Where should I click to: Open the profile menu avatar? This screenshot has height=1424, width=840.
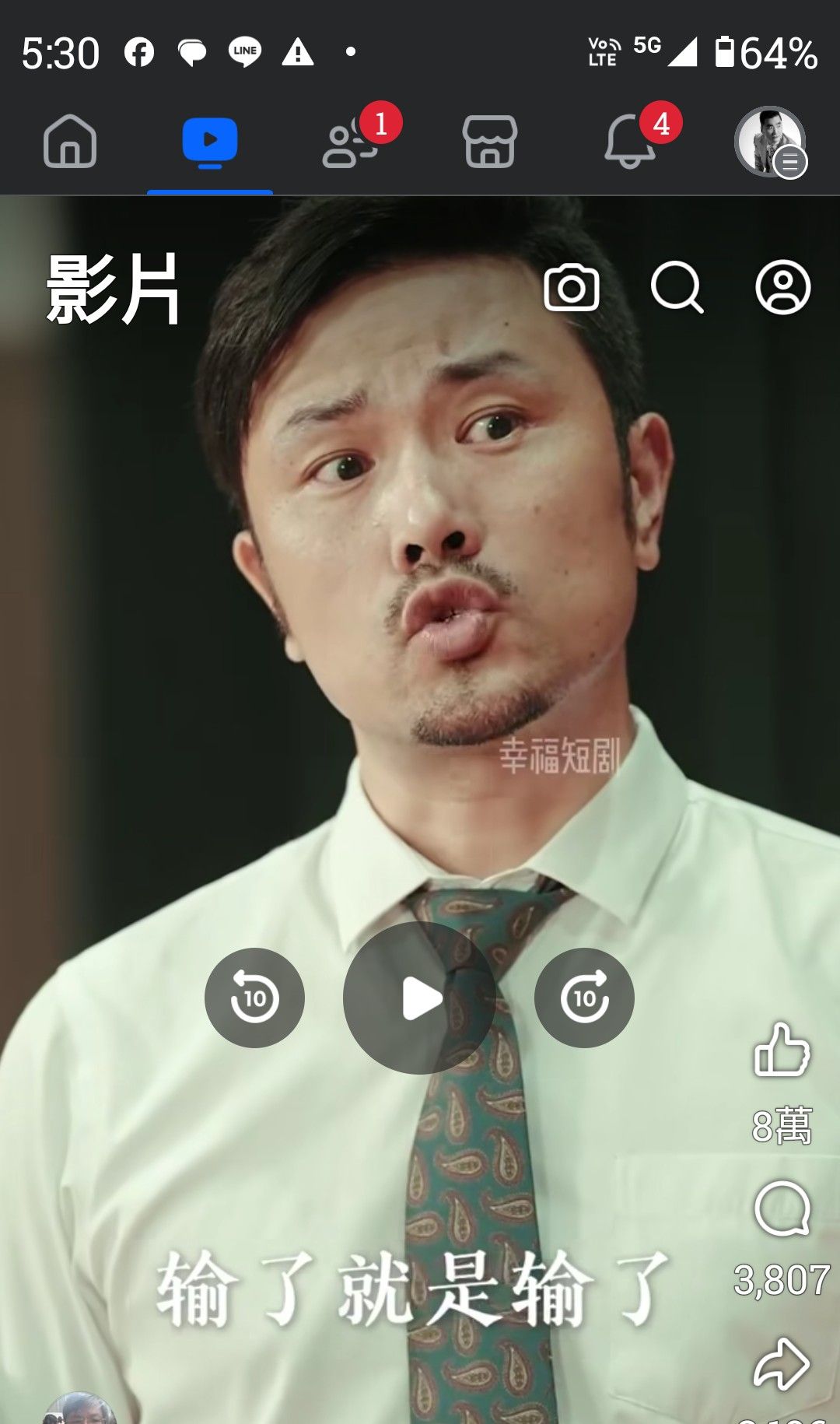point(770,142)
